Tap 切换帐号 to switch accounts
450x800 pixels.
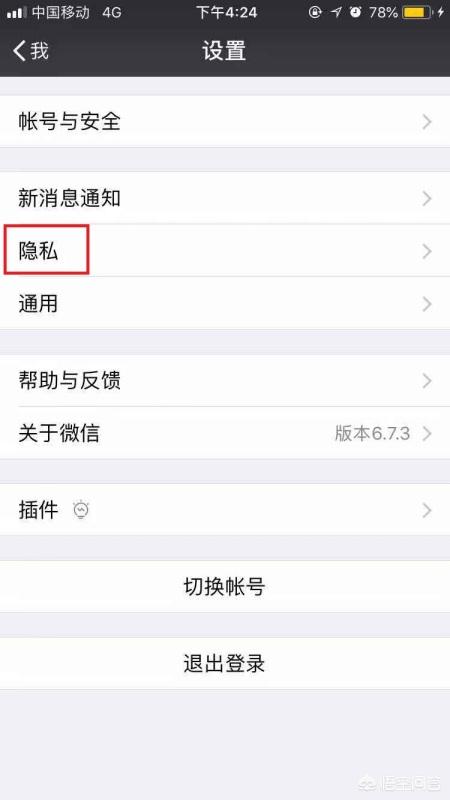click(x=225, y=587)
